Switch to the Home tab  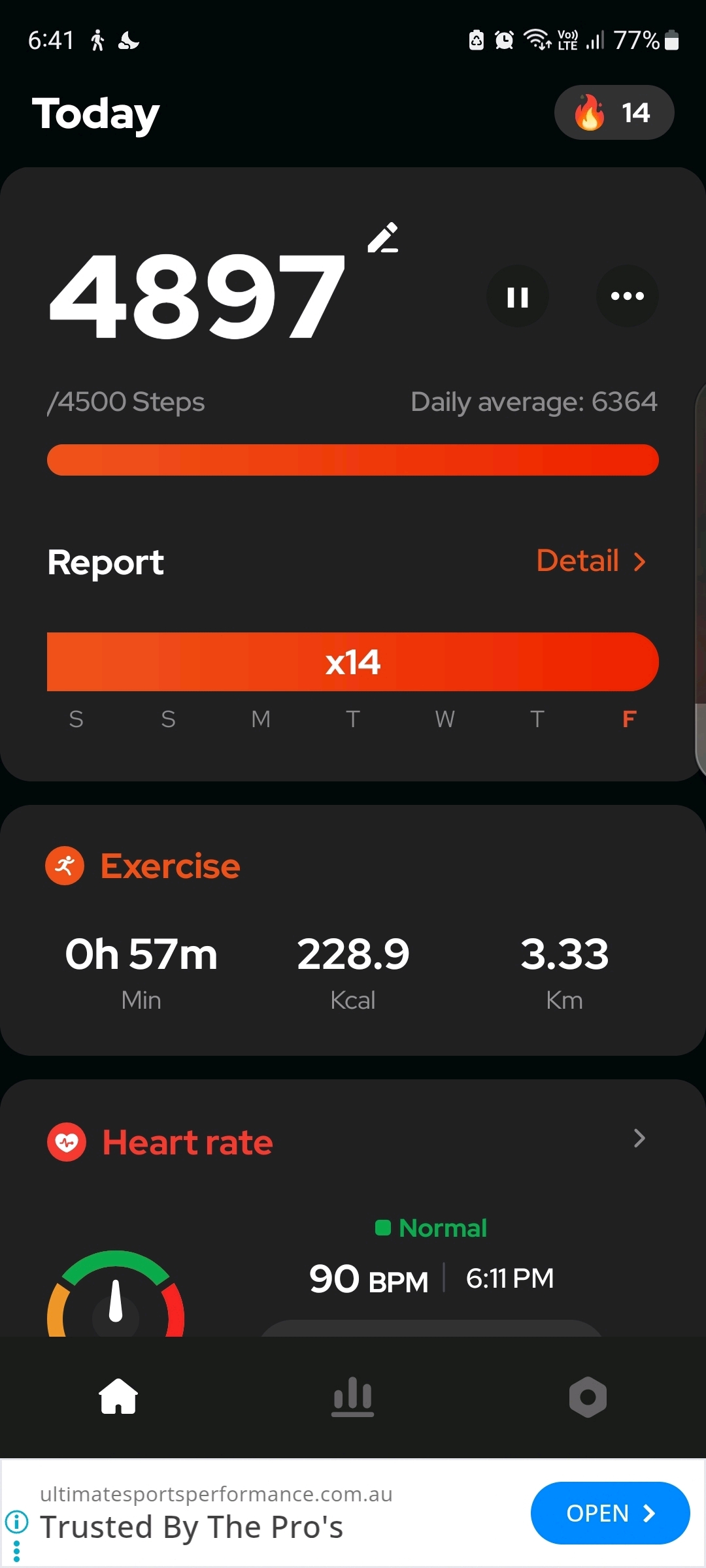[x=118, y=1397]
